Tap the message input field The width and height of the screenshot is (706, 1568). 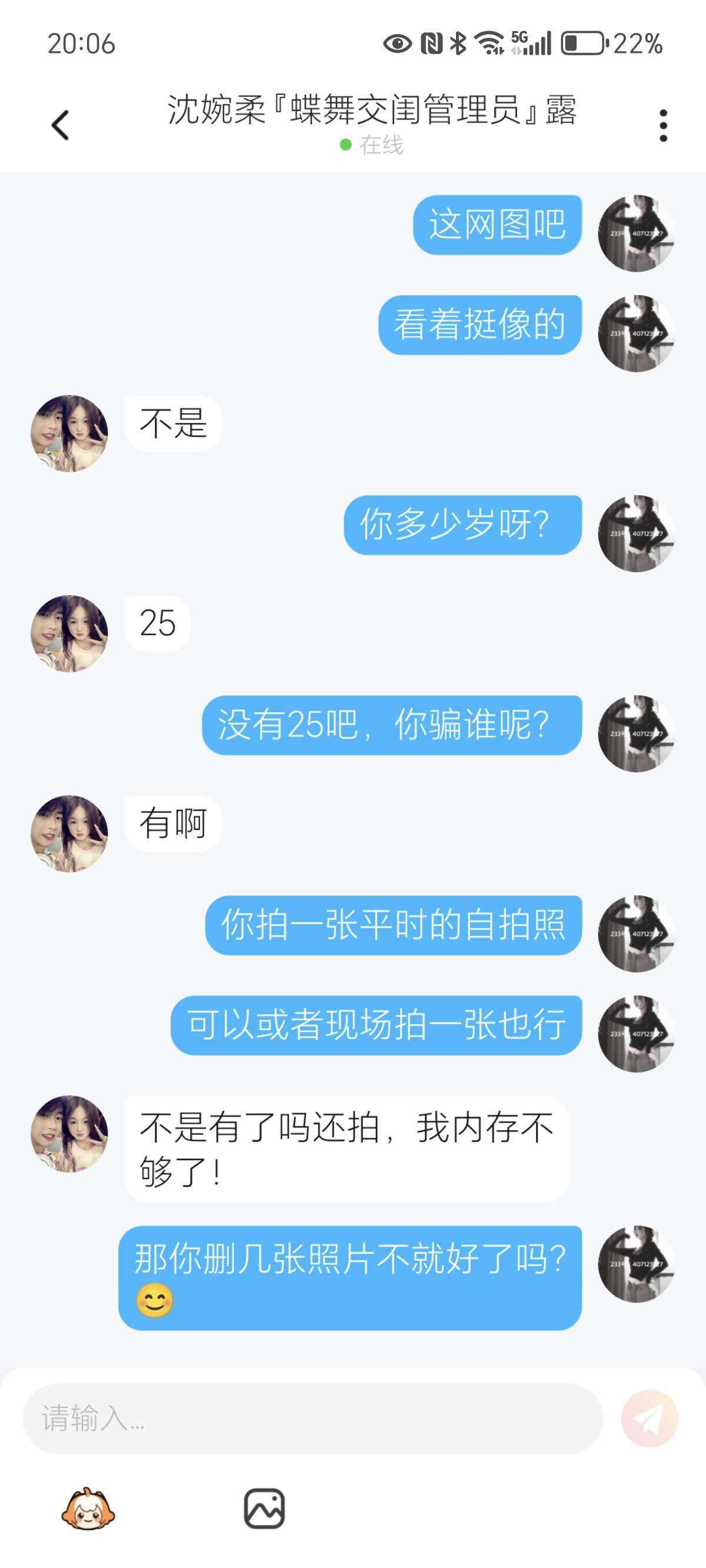click(312, 1418)
